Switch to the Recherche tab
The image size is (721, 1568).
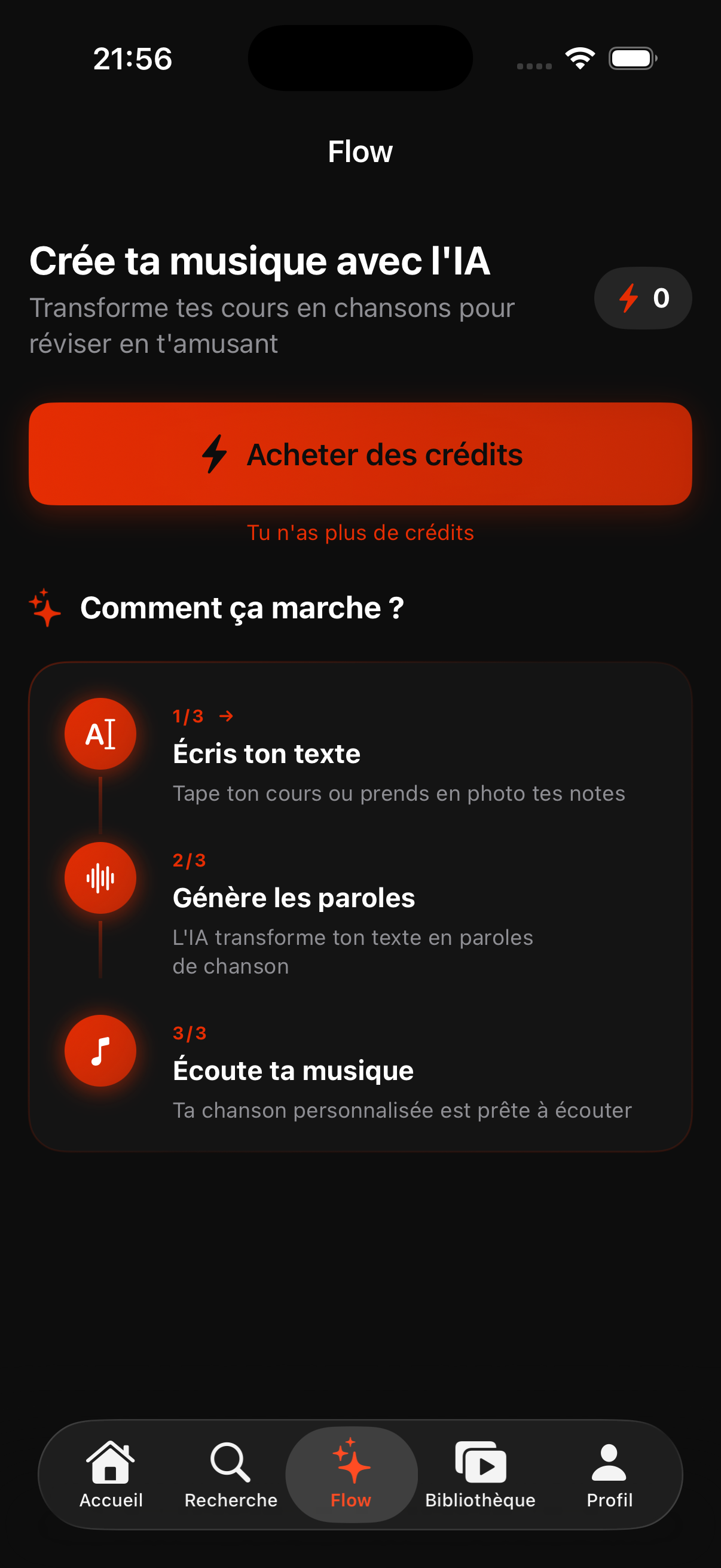click(x=231, y=1474)
